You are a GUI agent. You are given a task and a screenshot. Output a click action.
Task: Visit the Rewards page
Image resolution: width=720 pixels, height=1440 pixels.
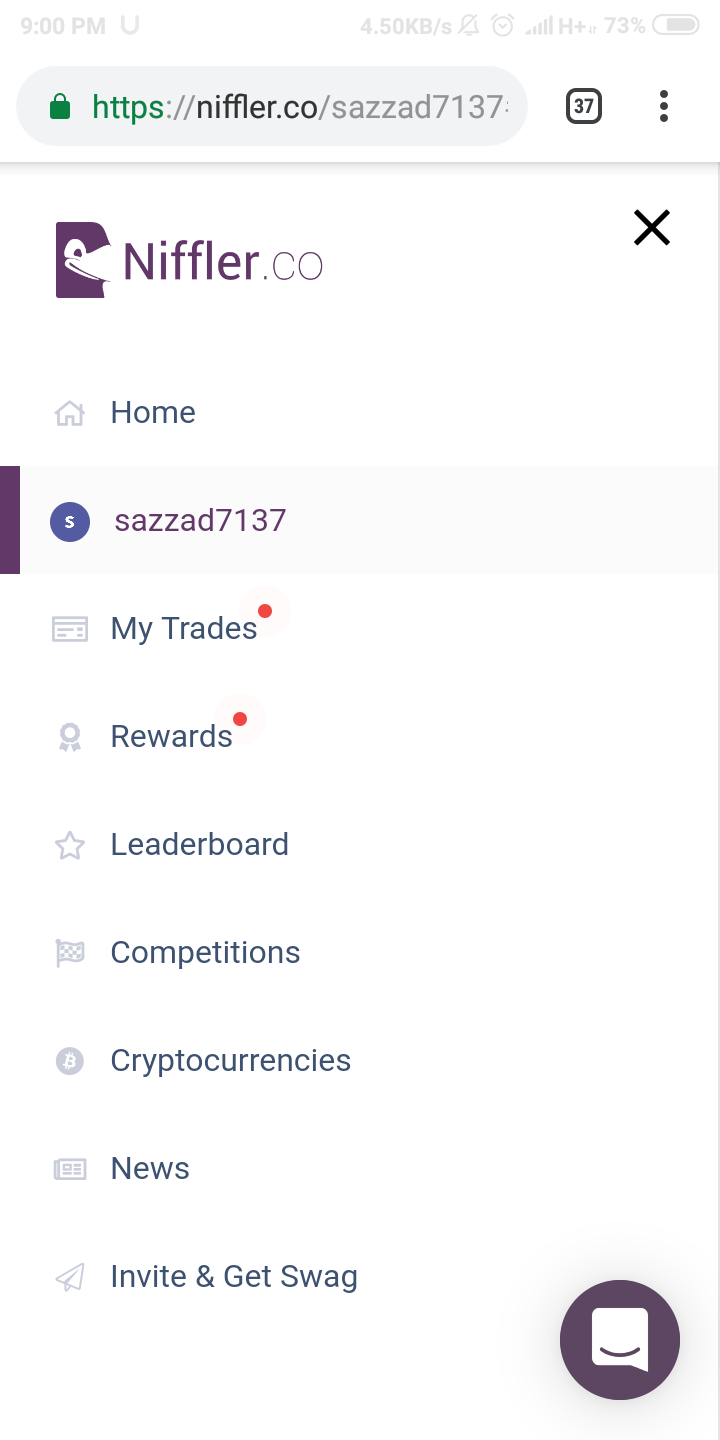pyautogui.click(x=171, y=737)
